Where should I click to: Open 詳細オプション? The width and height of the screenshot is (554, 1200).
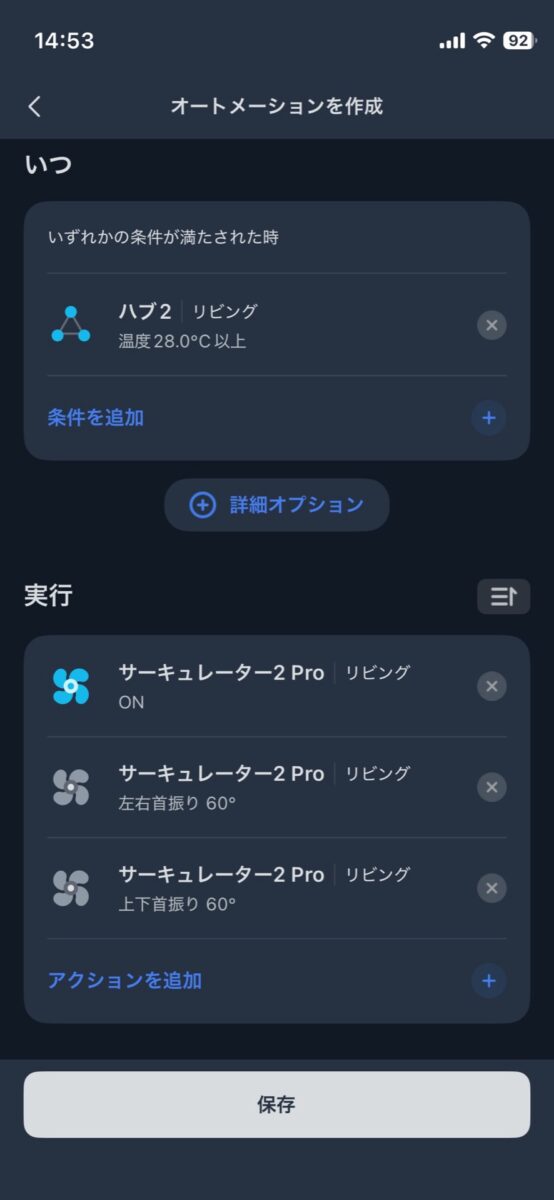pyautogui.click(x=277, y=505)
